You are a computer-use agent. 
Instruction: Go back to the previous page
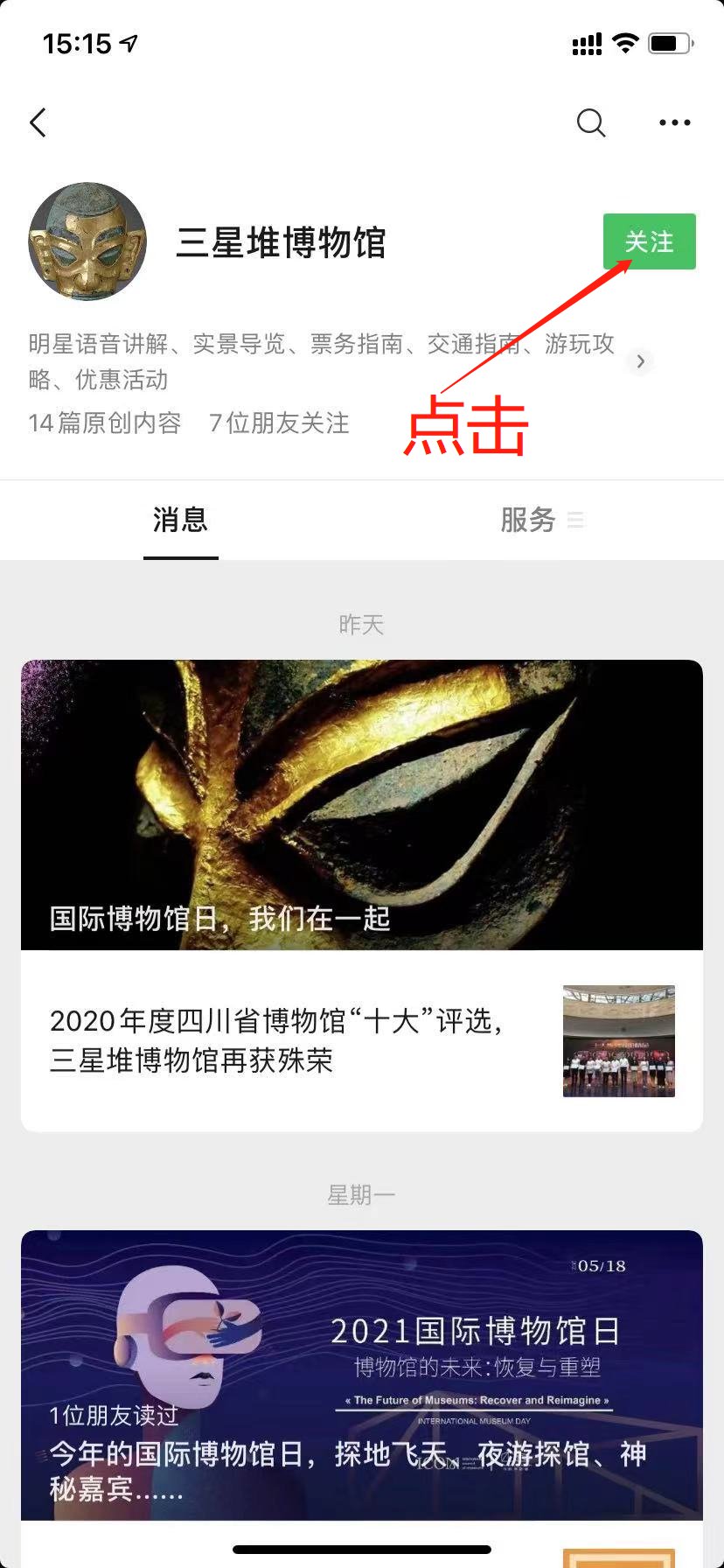[x=38, y=123]
